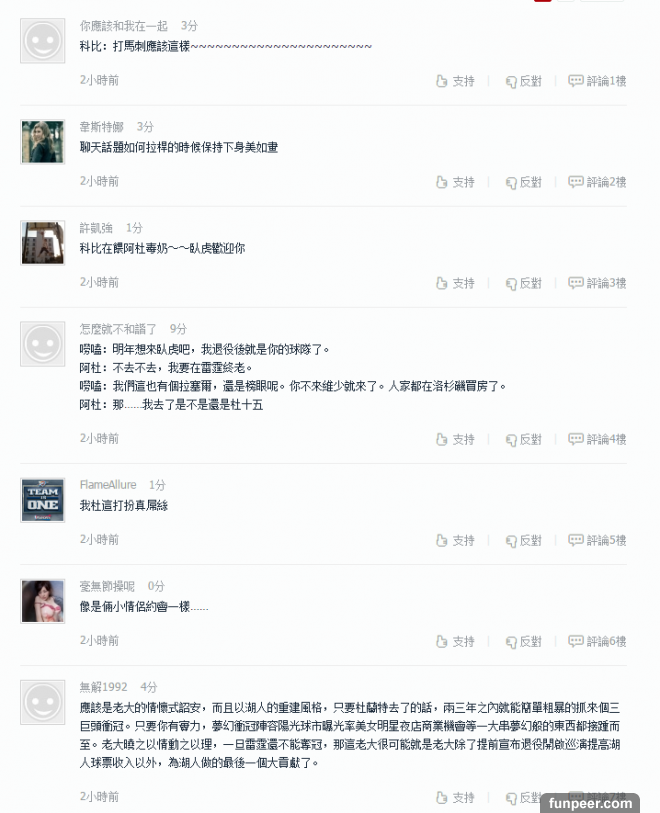
Task: Support 韋斯特娜's comment with 支持
Action: click(456, 182)
